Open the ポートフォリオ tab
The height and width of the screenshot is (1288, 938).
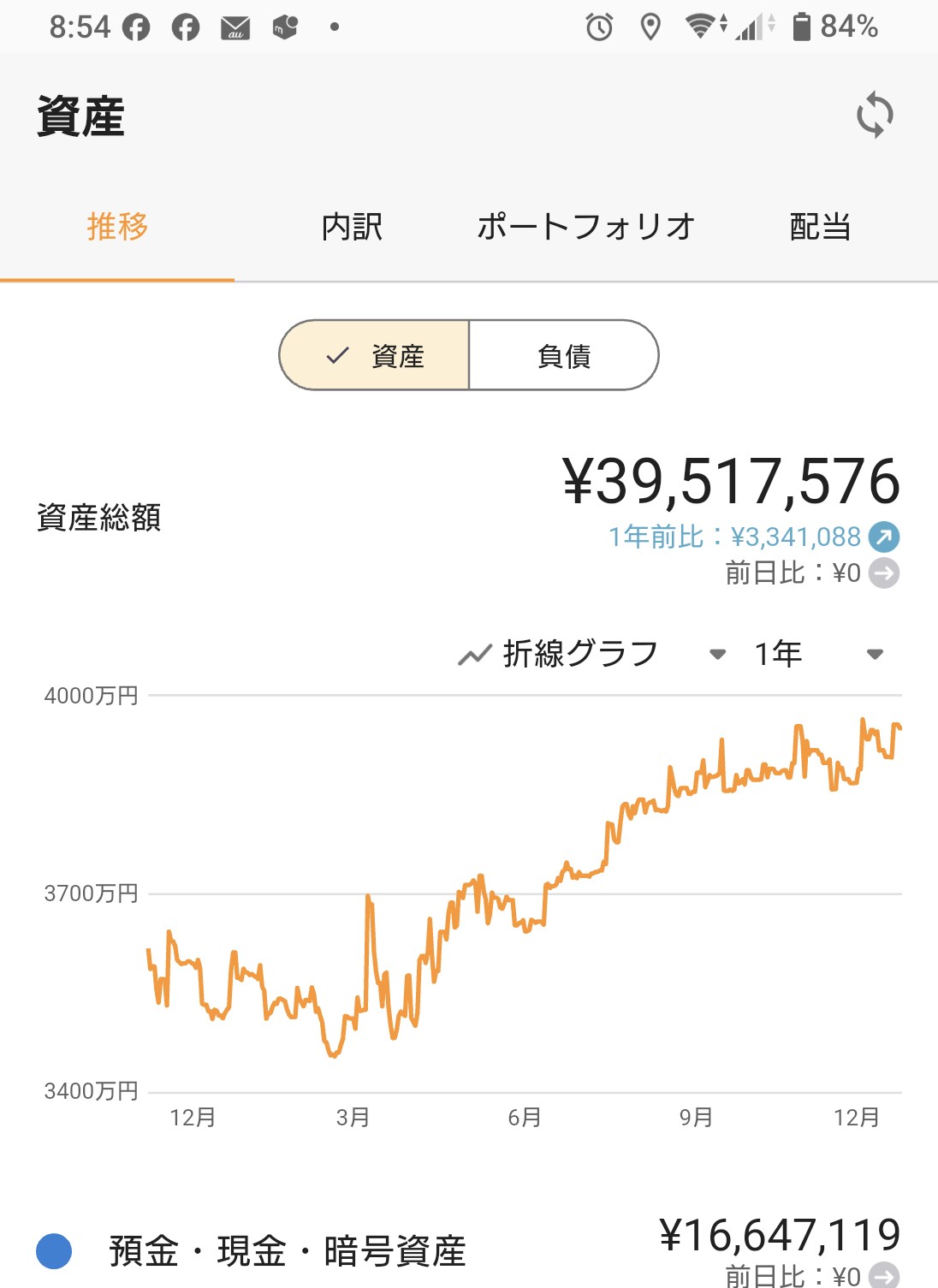click(586, 227)
